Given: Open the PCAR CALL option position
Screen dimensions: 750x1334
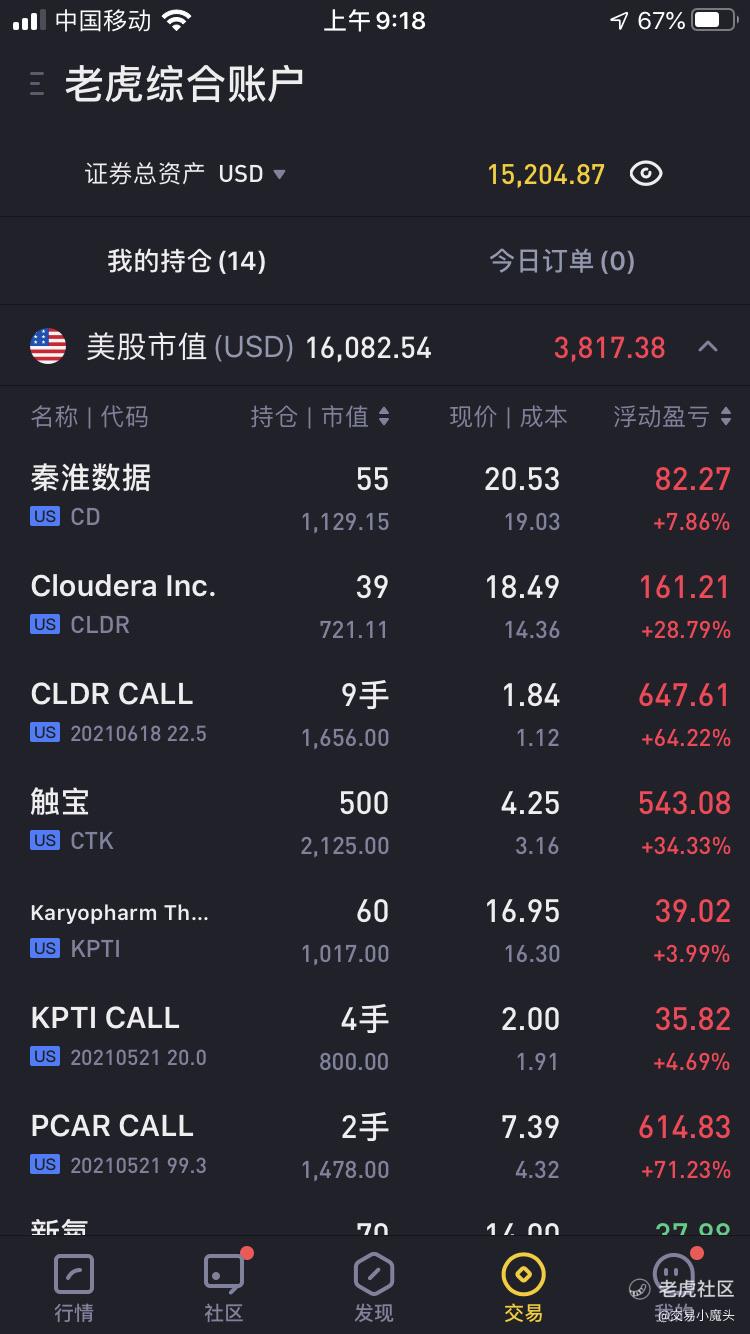Looking at the screenshot, I should click(x=375, y=1145).
